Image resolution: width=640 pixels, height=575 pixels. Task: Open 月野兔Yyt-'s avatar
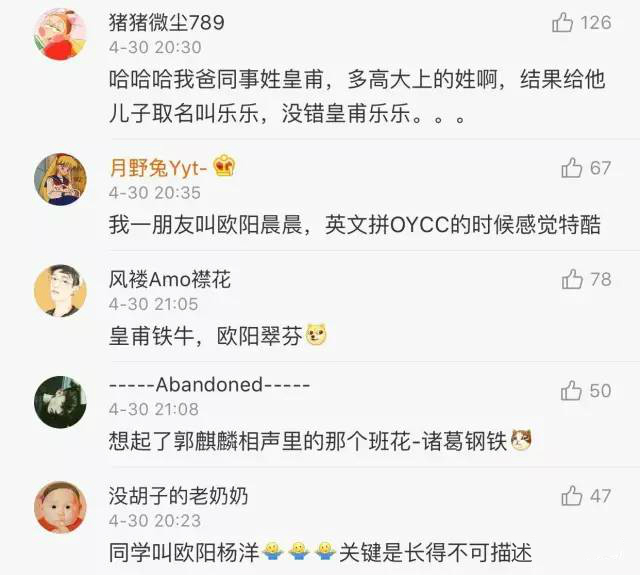click(60, 179)
